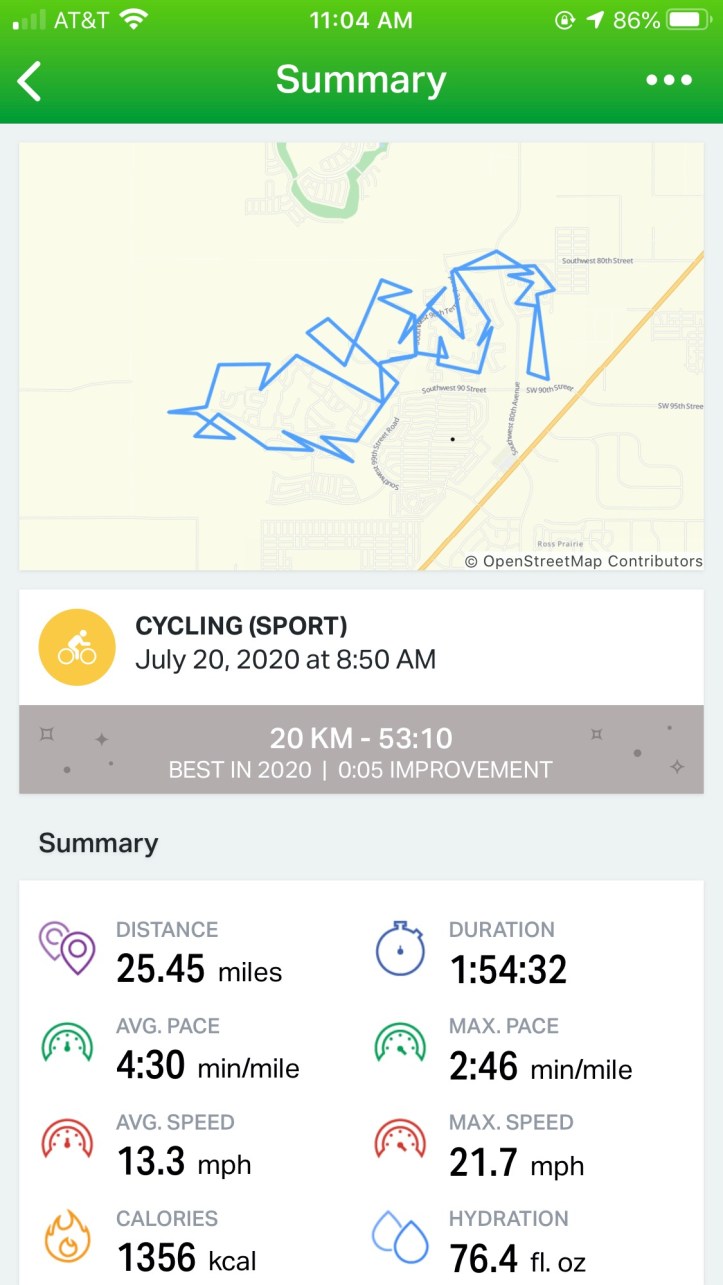Viewport: 723px width, 1285px height.
Task: Open the three-dot overflow menu
Action: pos(669,81)
